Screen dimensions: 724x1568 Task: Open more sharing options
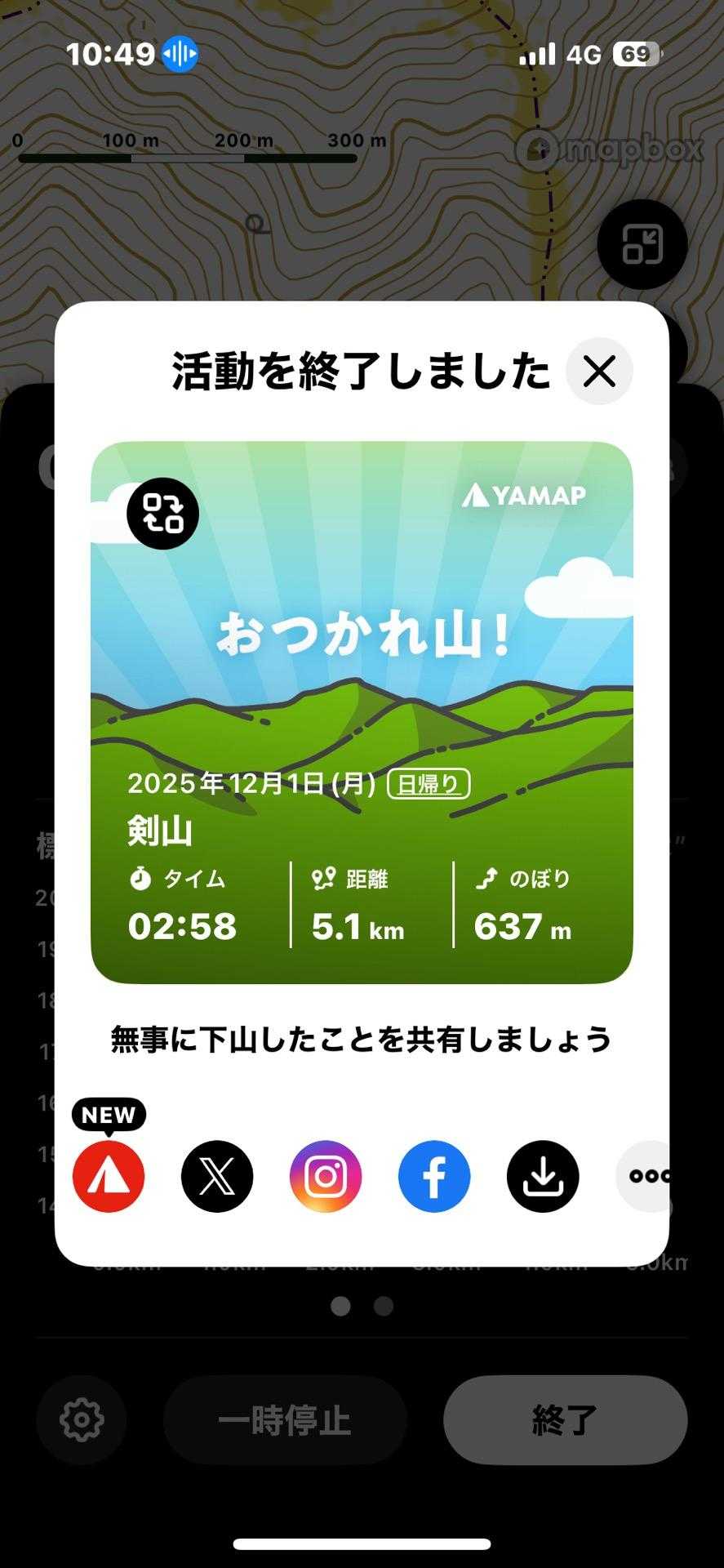pos(645,1176)
